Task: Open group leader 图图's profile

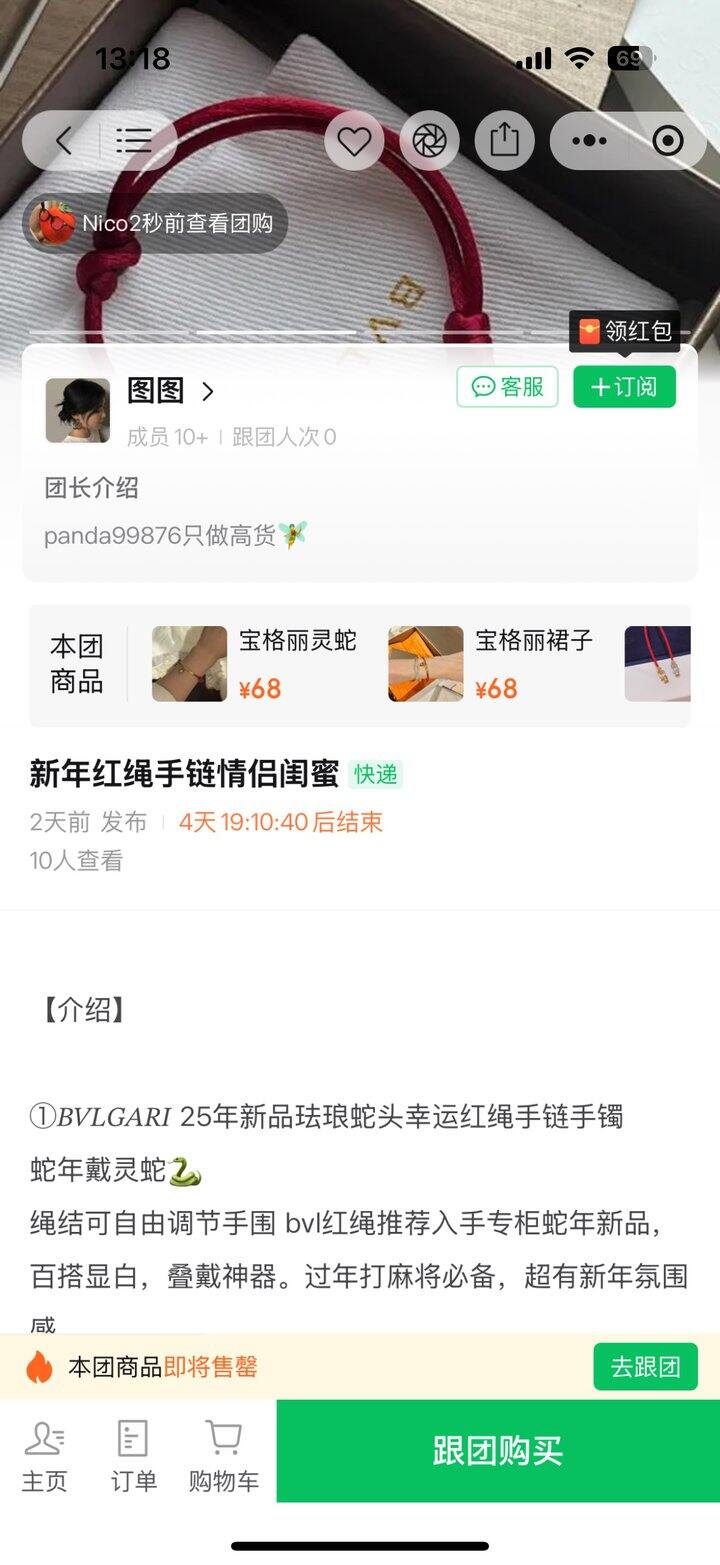Action: tap(170, 391)
